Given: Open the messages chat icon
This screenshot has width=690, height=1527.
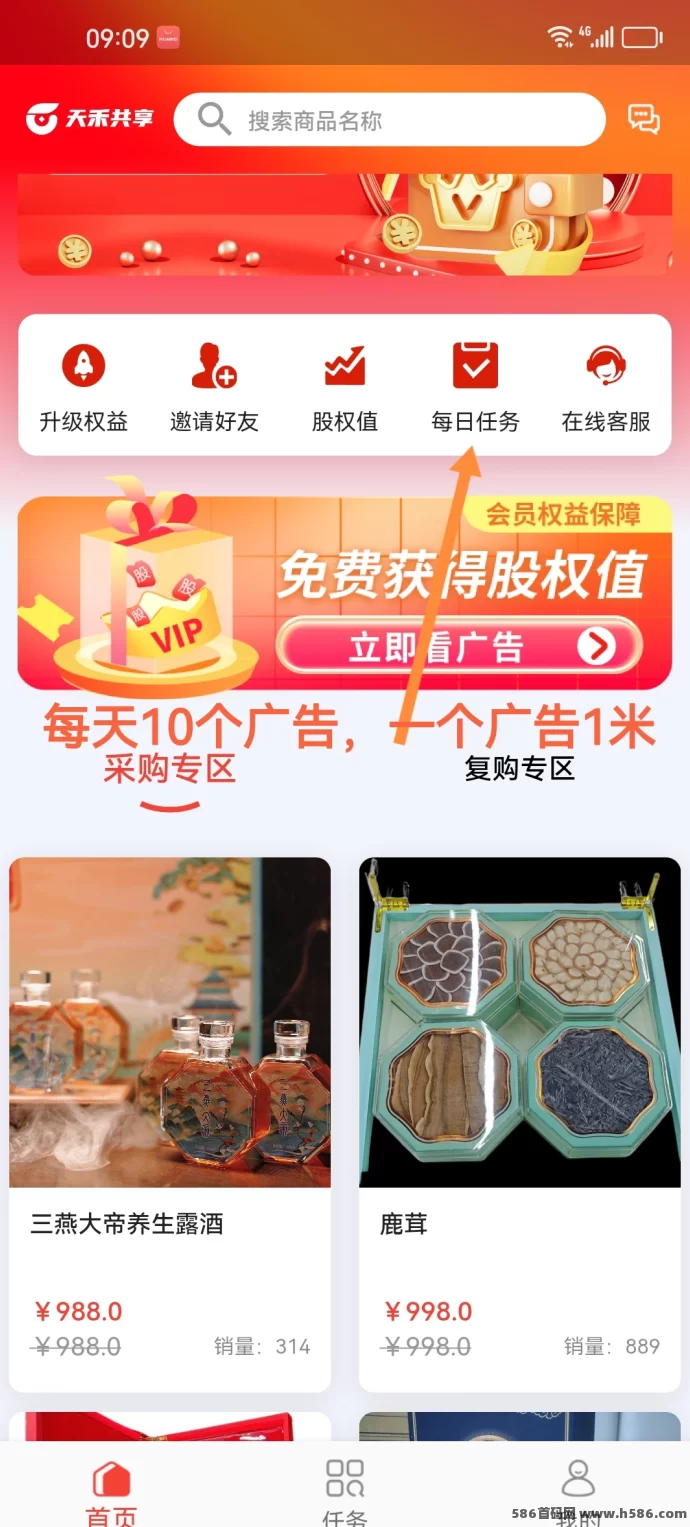Looking at the screenshot, I should [x=643, y=120].
